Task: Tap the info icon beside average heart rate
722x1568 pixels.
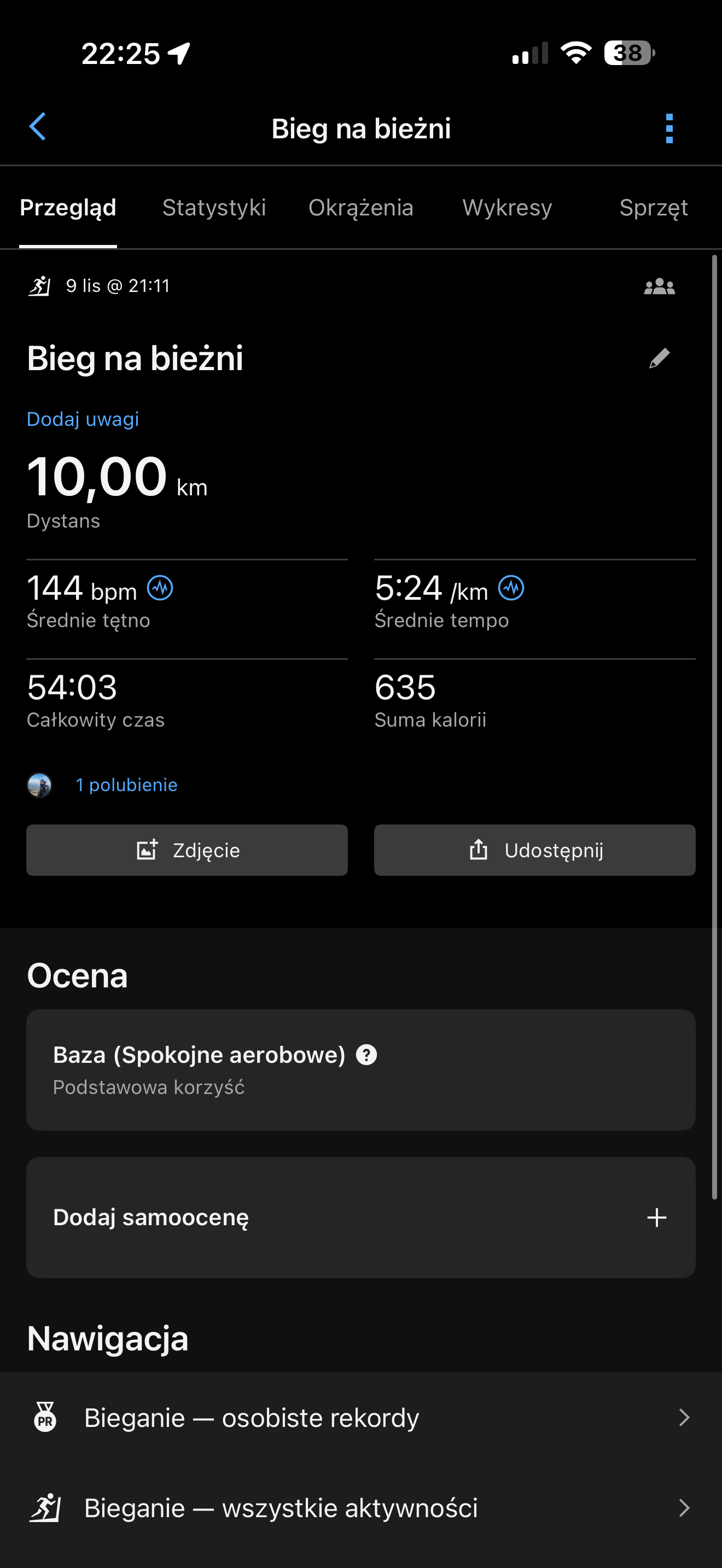Action: point(160,588)
